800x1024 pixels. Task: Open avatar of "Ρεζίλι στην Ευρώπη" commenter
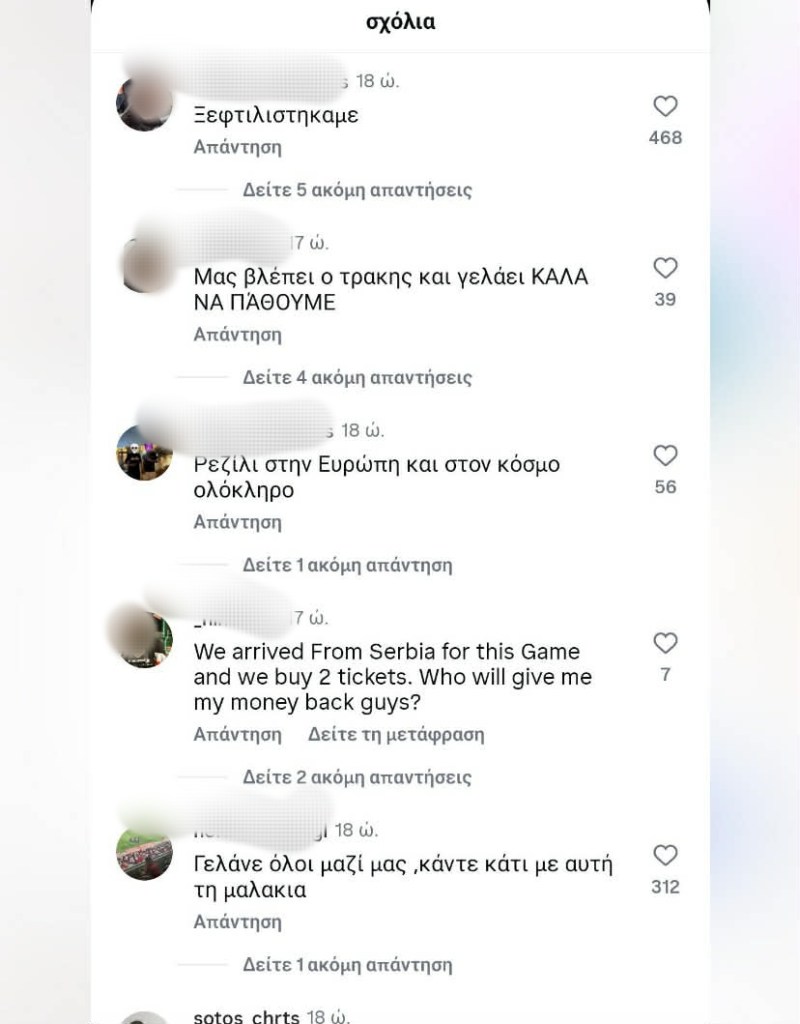pyautogui.click(x=145, y=453)
